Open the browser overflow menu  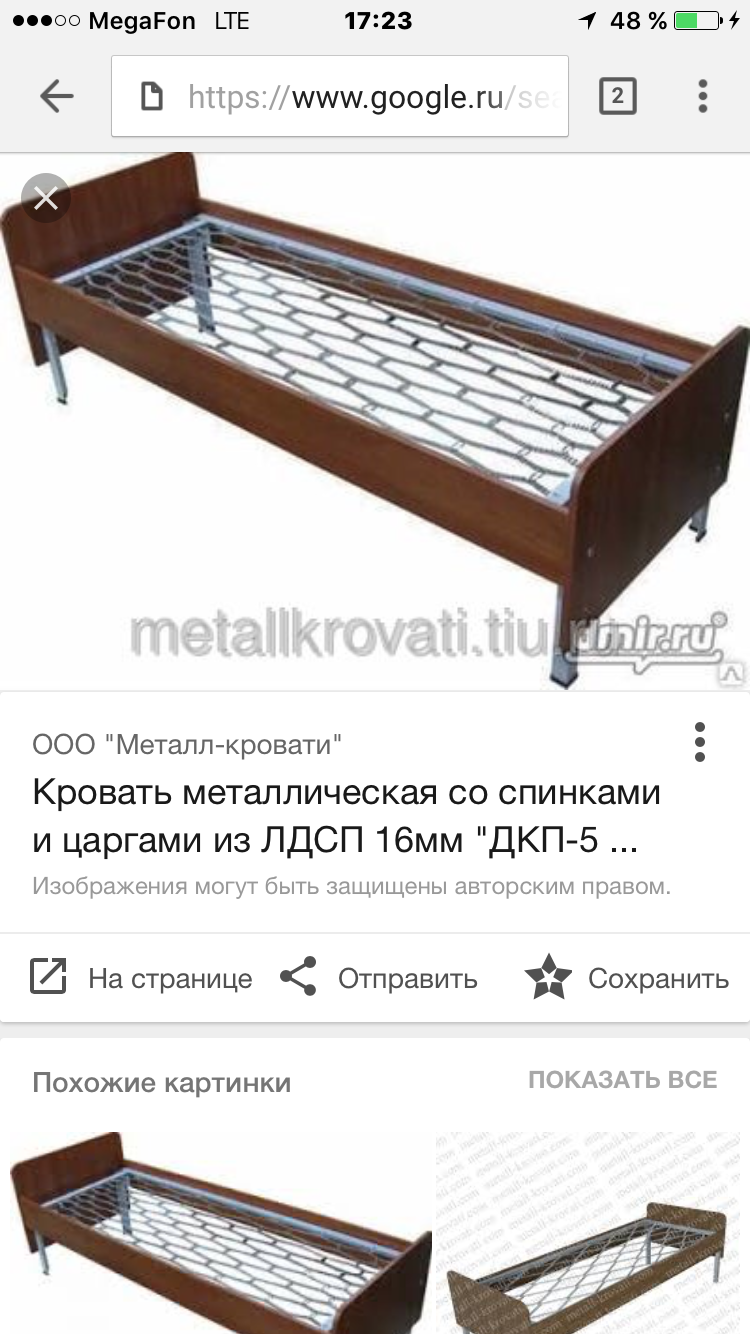pyautogui.click(x=703, y=96)
